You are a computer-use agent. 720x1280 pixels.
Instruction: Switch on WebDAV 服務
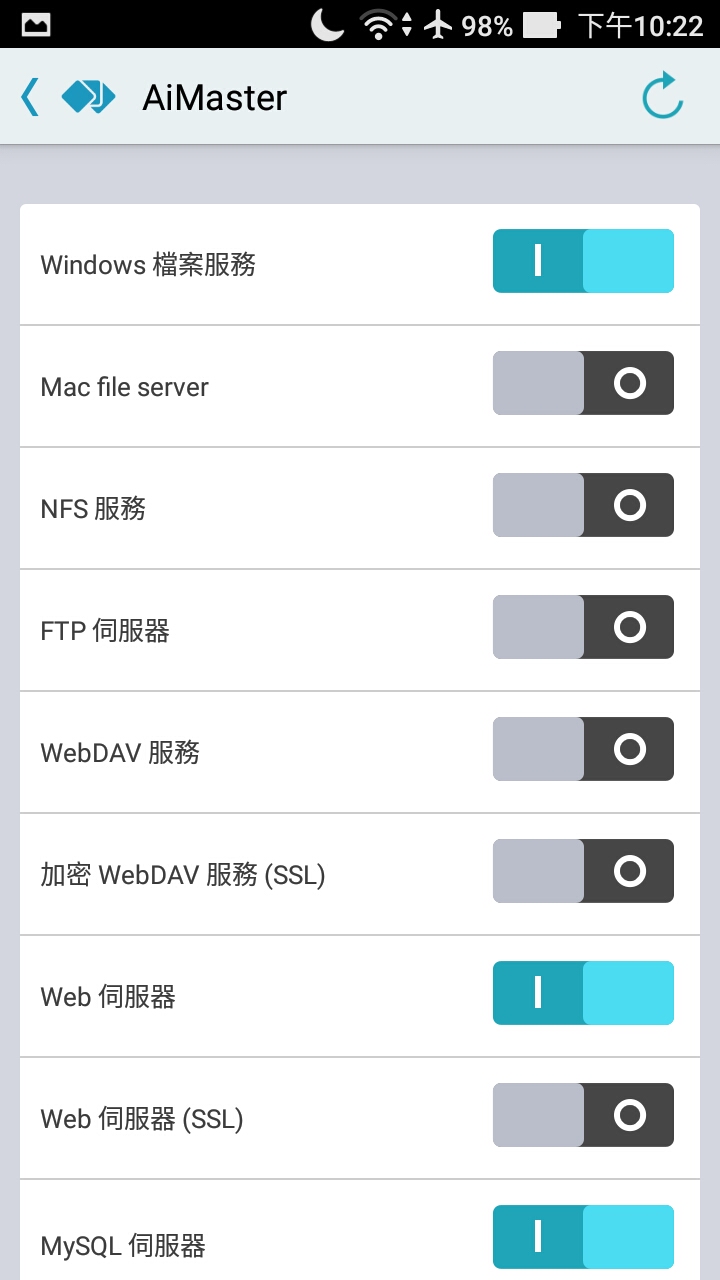click(x=583, y=749)
